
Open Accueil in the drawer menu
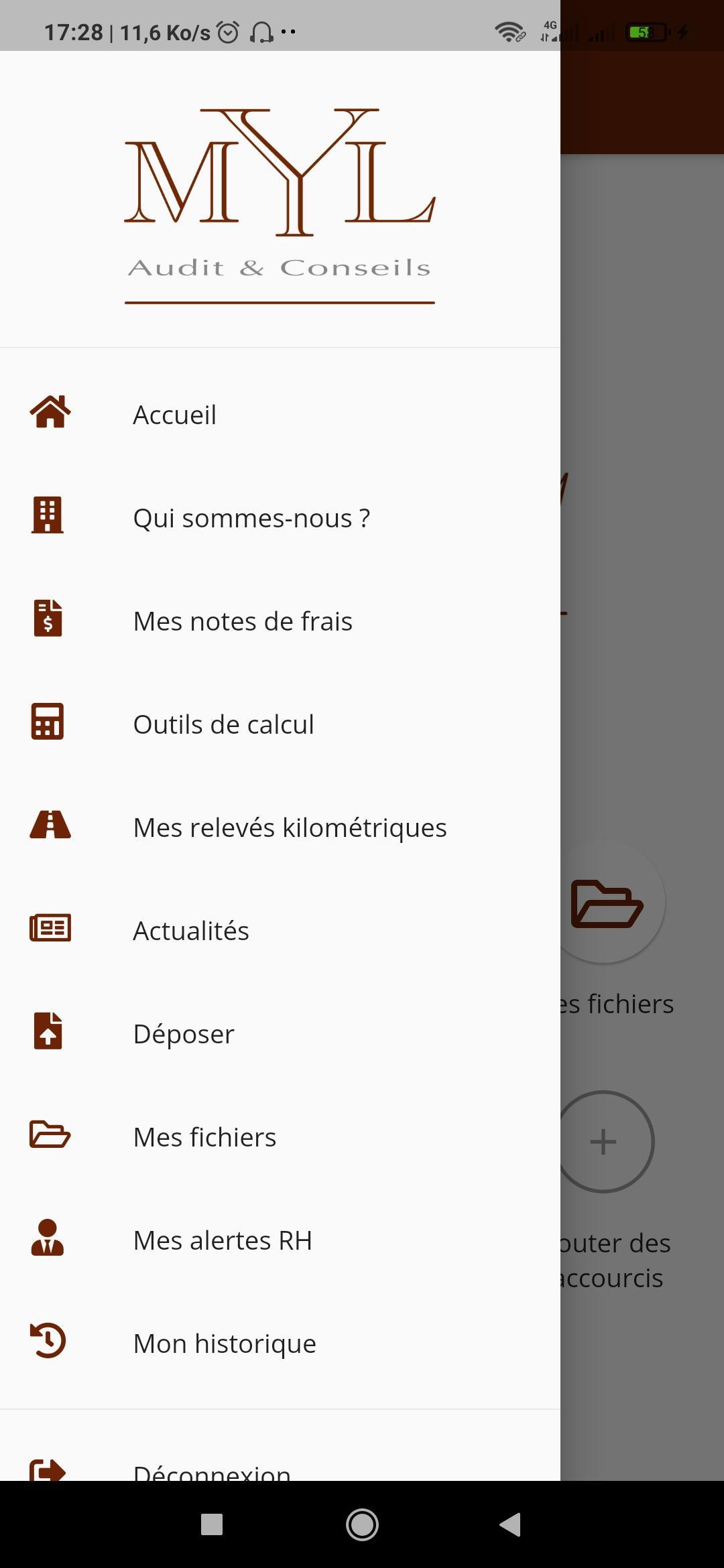tap(280, 415)
